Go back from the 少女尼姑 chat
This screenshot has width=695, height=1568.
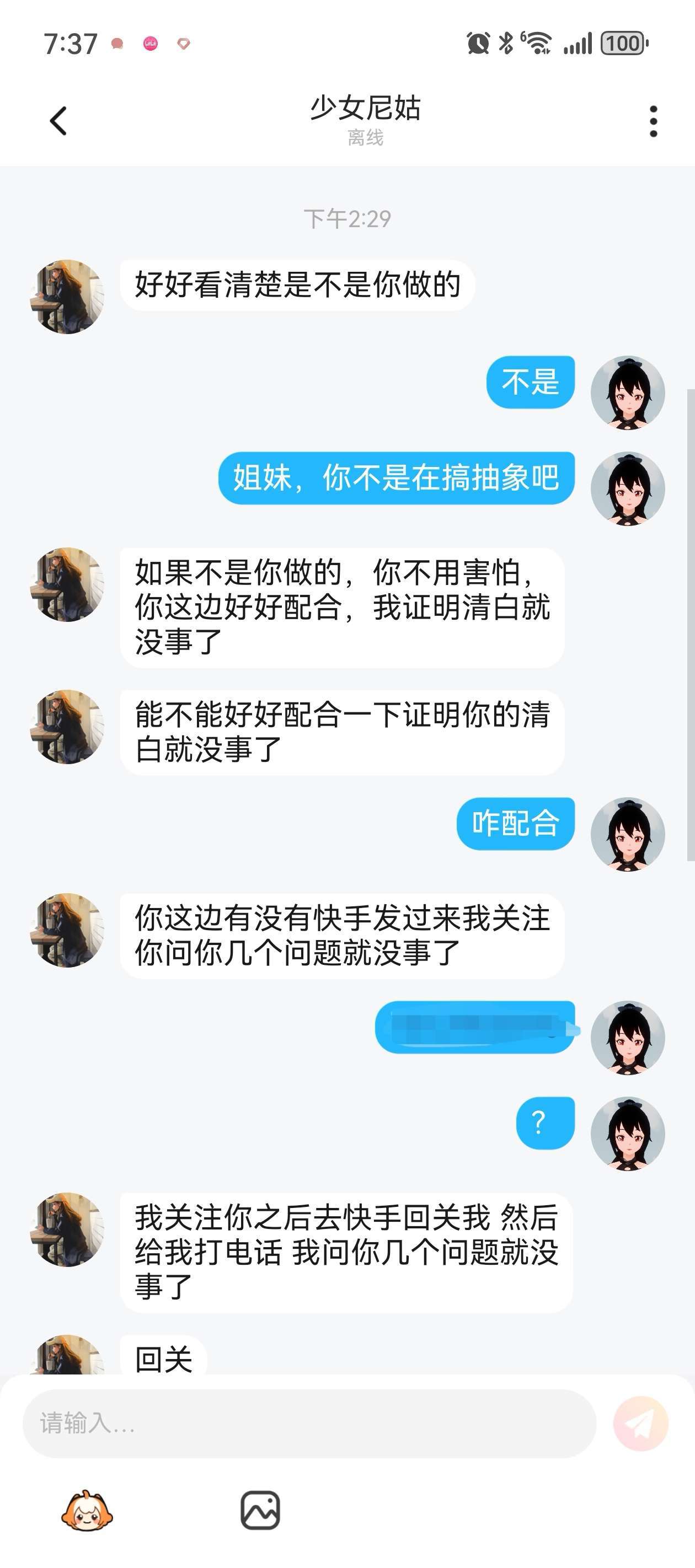coord(58,121)
